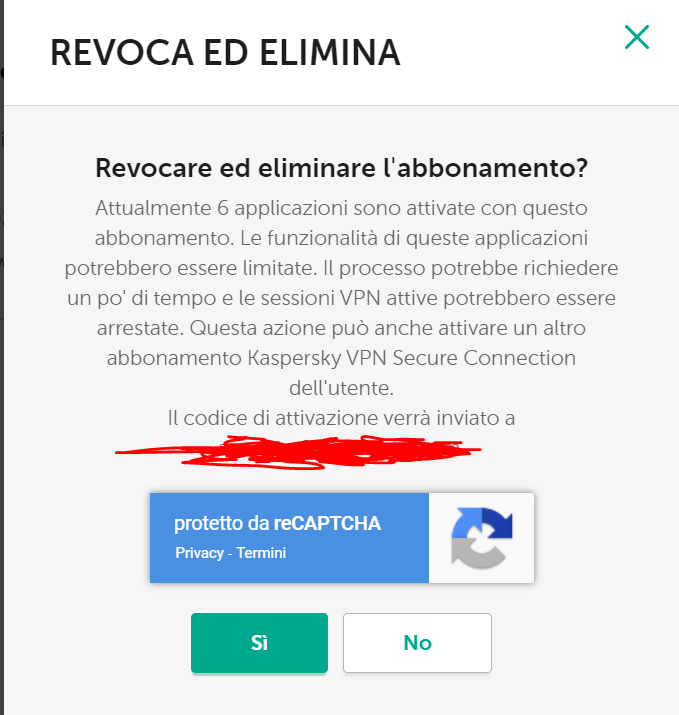Close the Revoca ed elimina dialog

point(636,38)
